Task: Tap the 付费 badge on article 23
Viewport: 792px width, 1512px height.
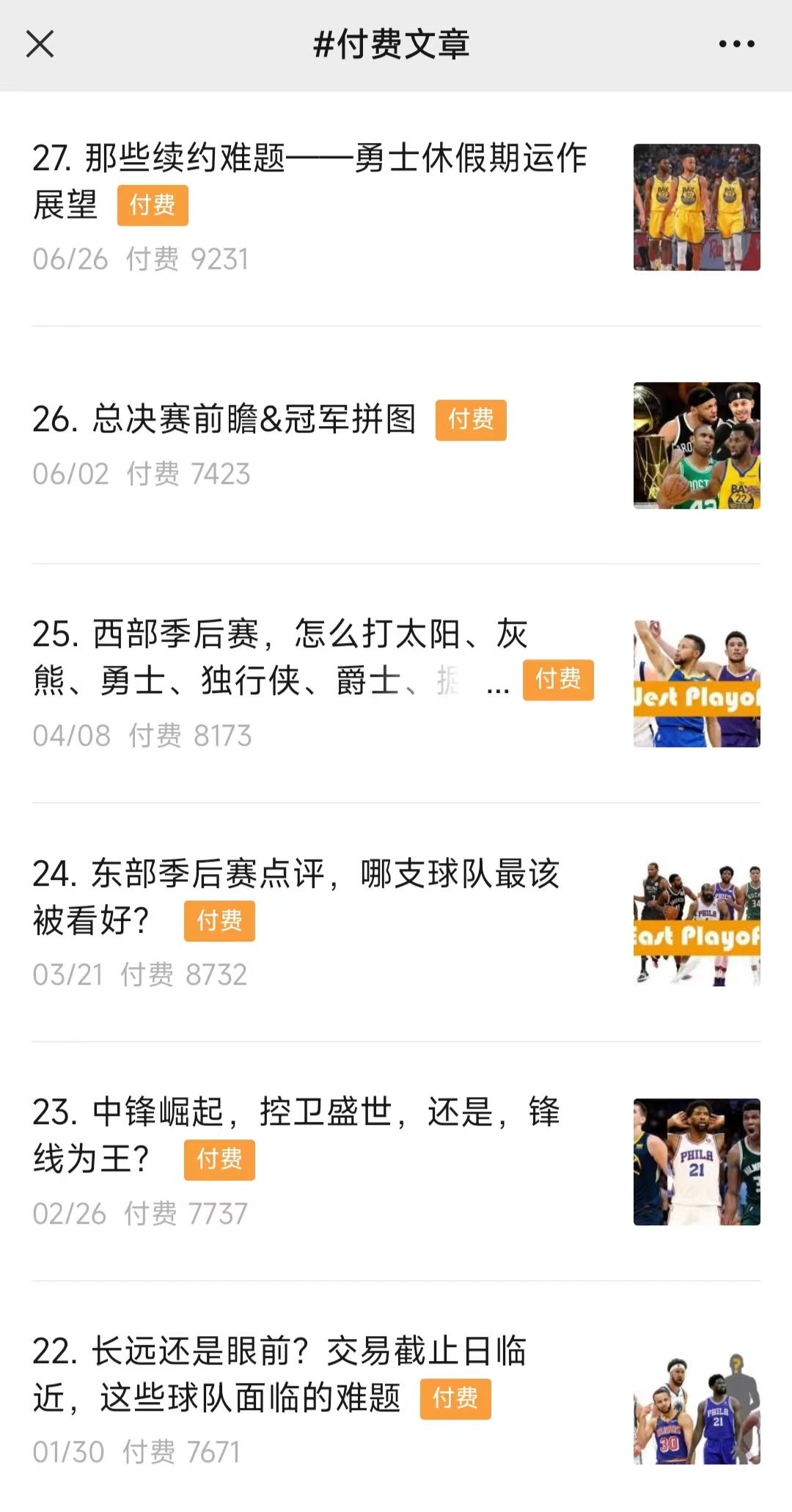Action: pos(219,1159)
